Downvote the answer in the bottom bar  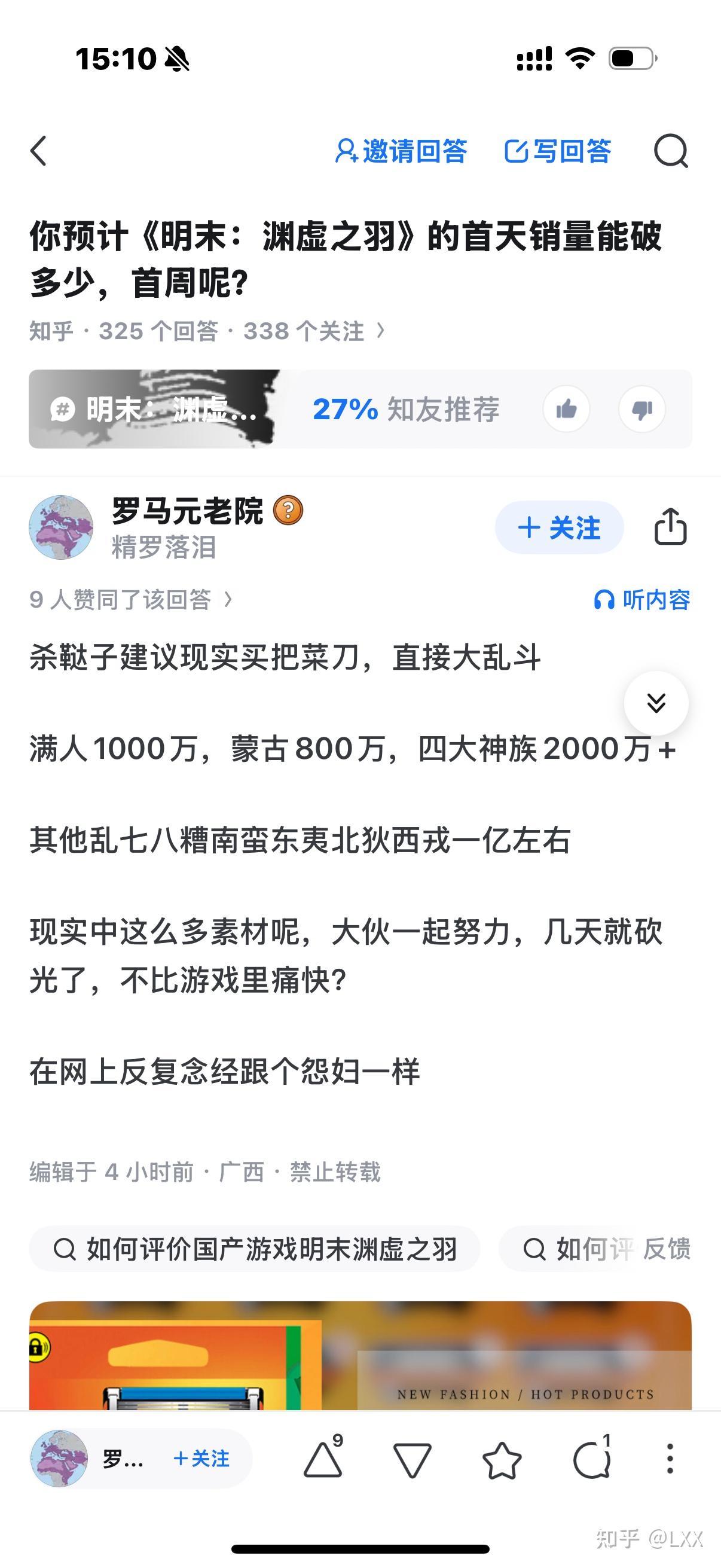click(x=413, y=1460)
